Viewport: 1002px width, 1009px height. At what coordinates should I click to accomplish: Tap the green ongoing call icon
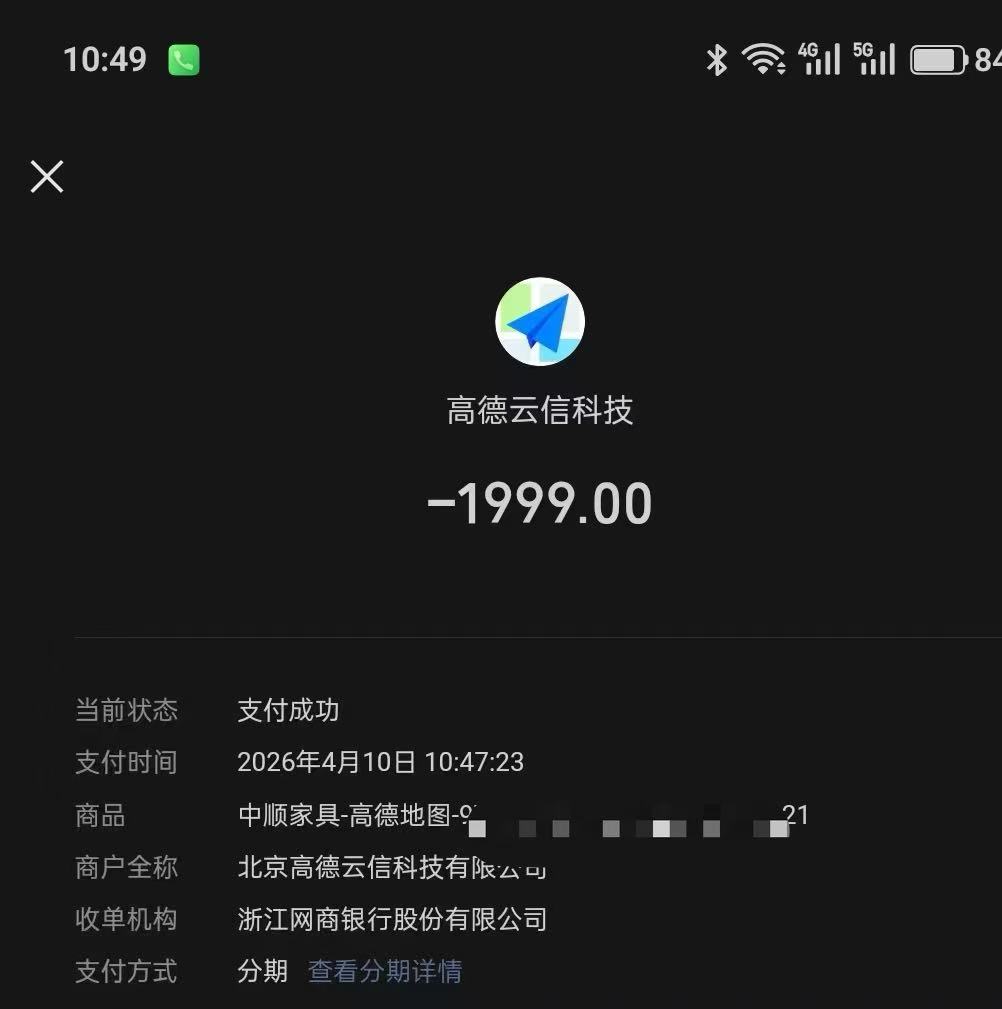pyautogui.click(x=183, y=60)
